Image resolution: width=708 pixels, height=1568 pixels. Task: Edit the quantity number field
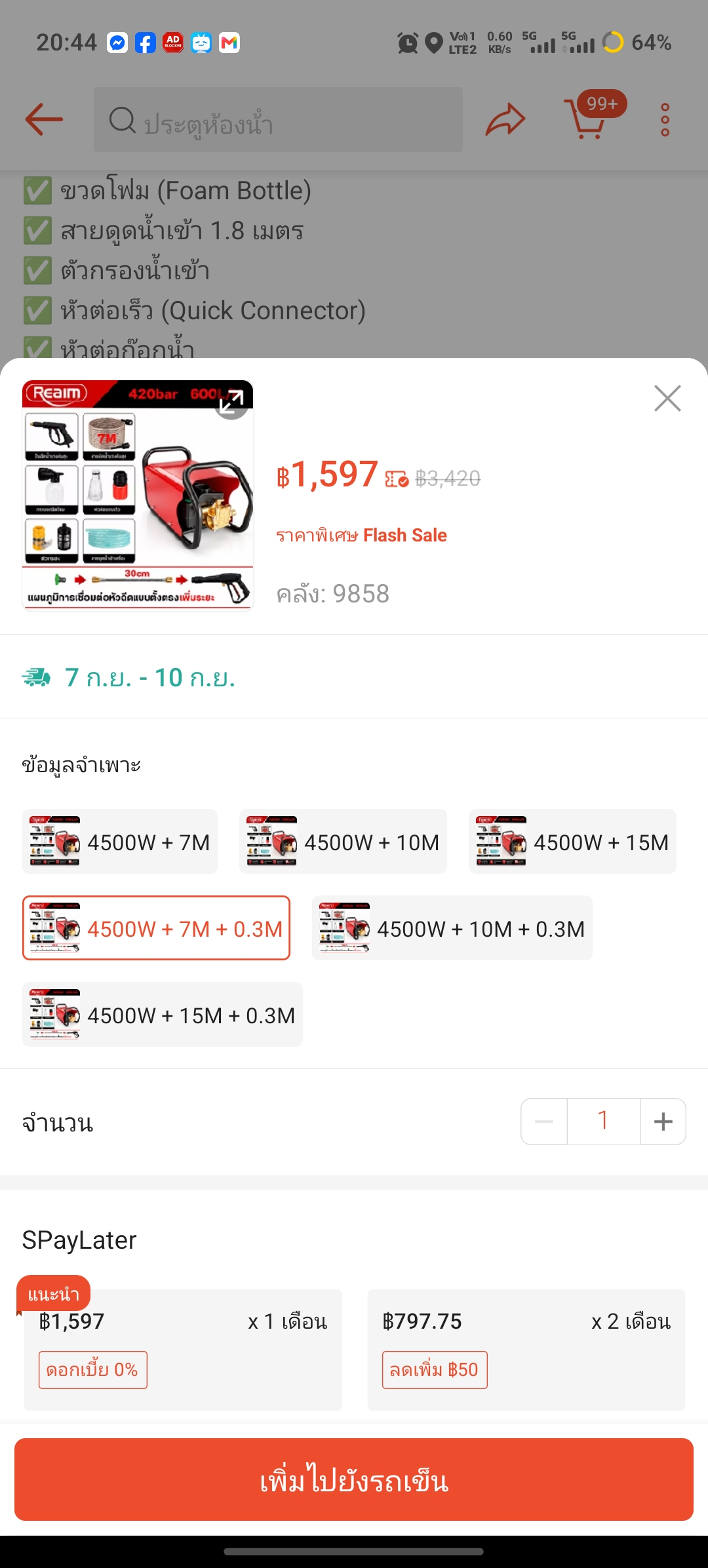604,1122
